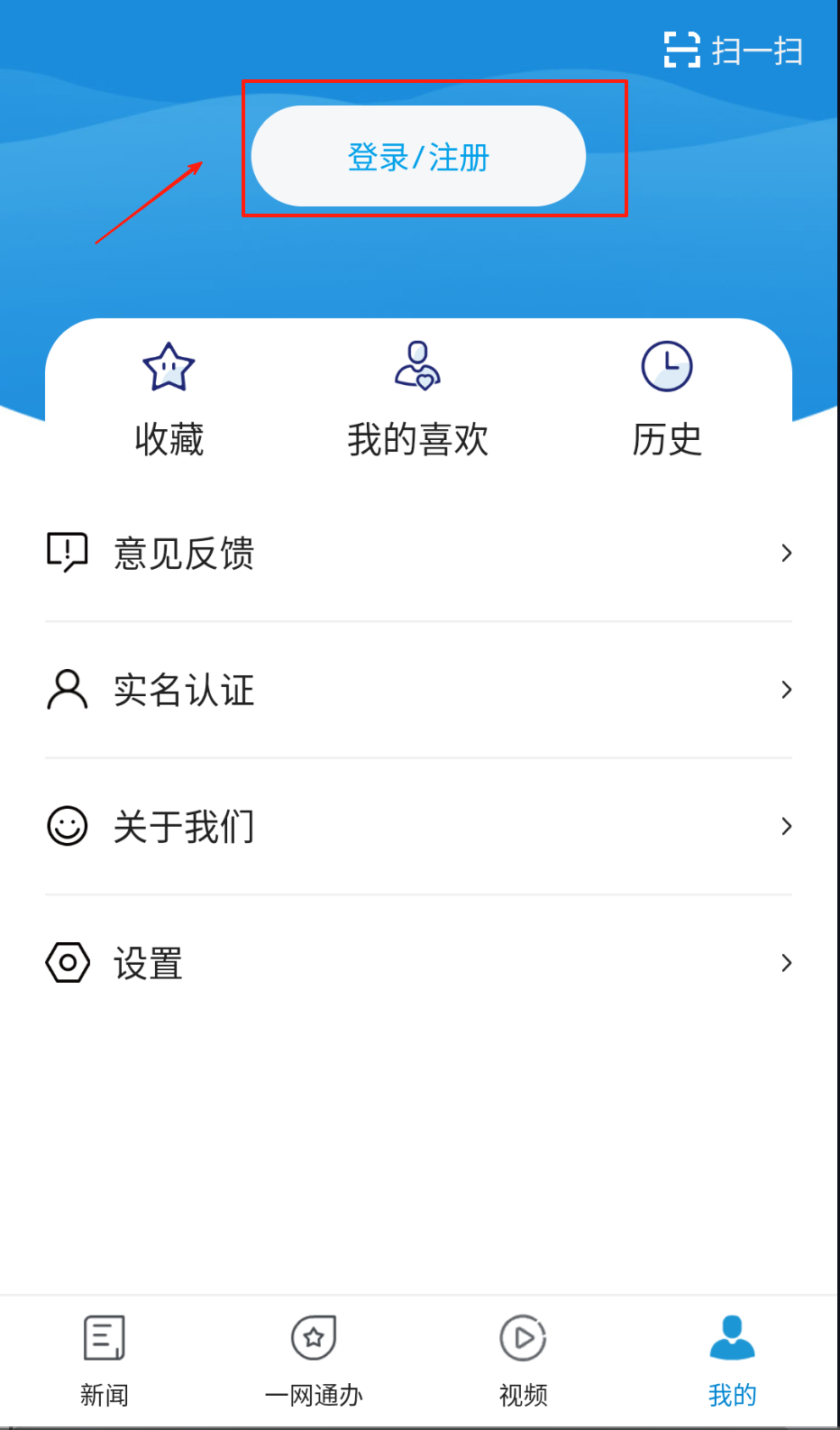Open the 关于我们 about page
This screenshot has width=840, height=1430.
coord(418,826)
